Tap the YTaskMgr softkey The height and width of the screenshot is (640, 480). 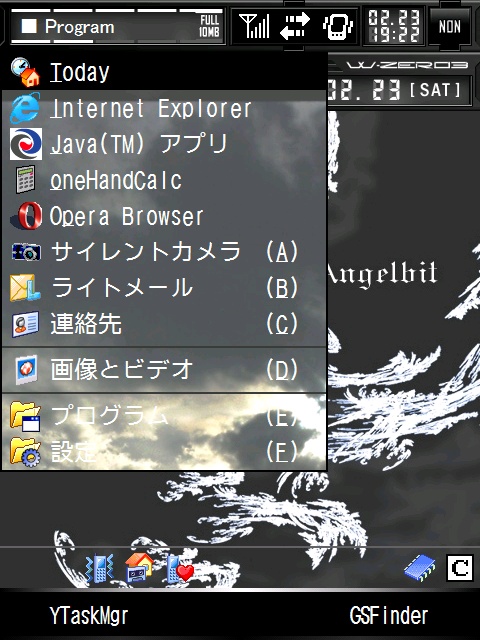pyautogui.click(x=89, y=616)
